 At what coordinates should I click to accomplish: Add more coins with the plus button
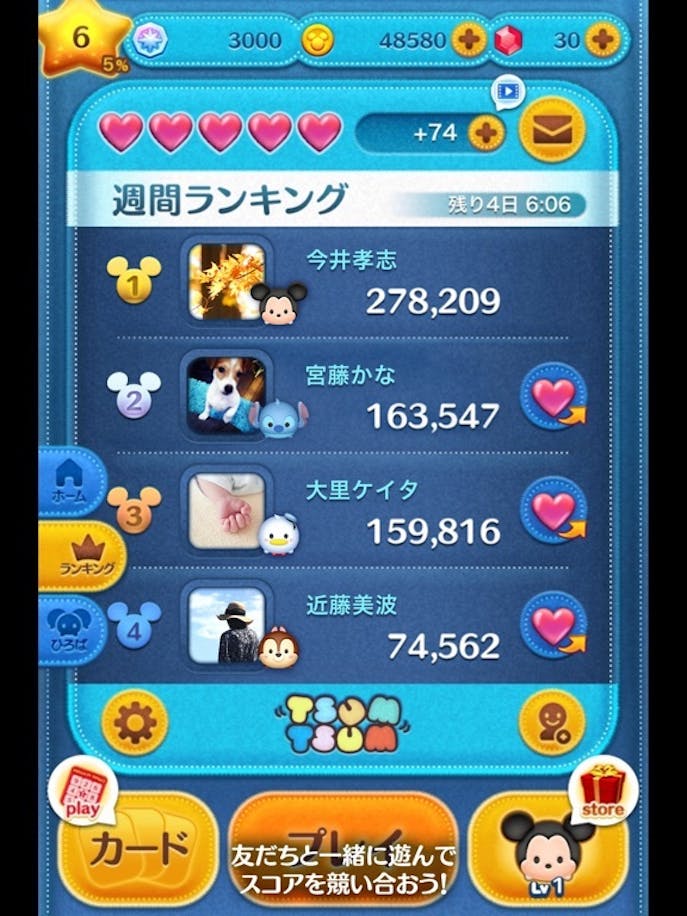(469, 40)
